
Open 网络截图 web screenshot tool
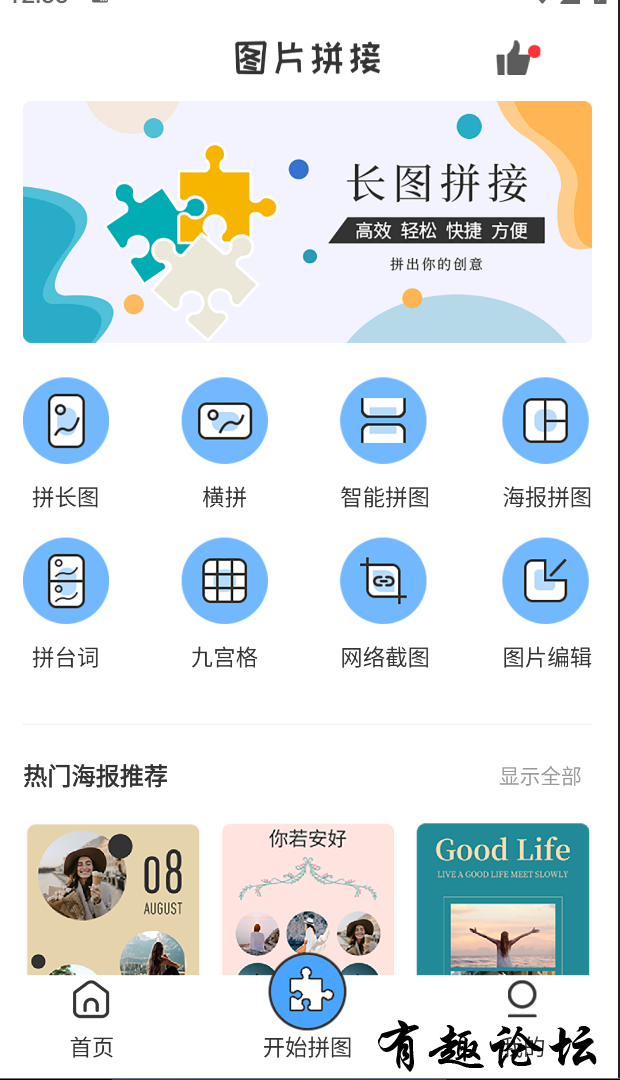384,581
